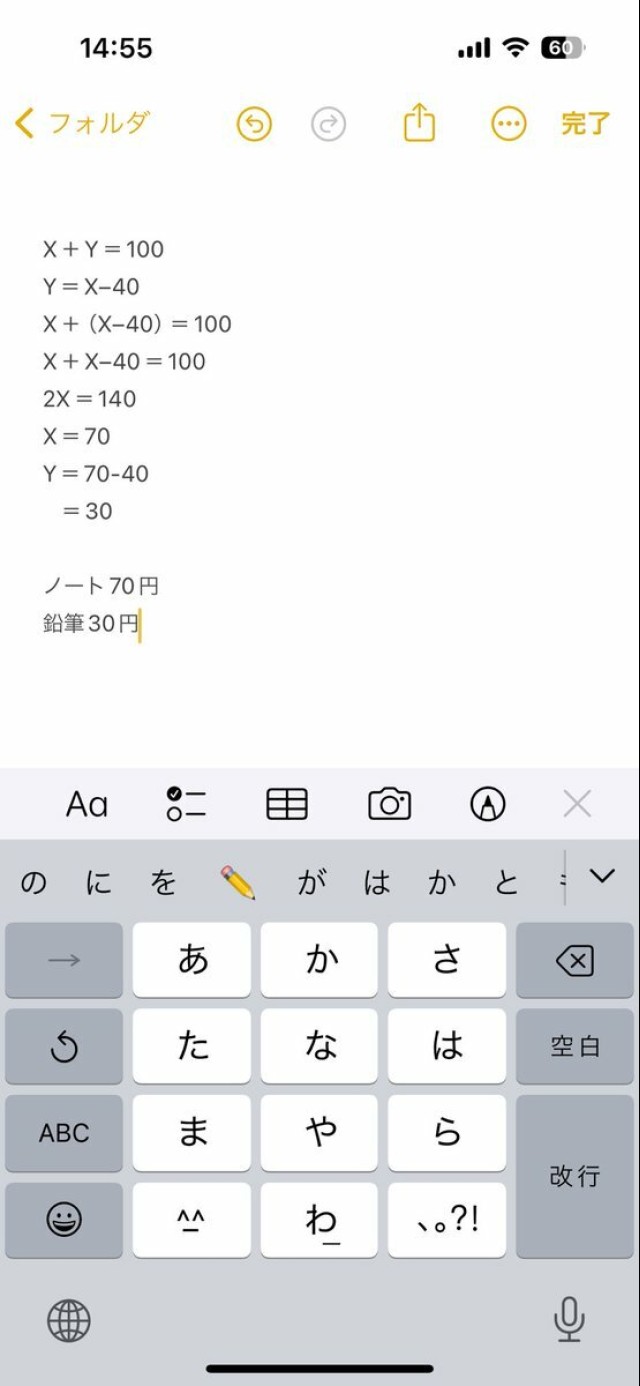Delete a character with backspace key
Image resolution: width=640 pixels, height=1386 pixels.
[x=575, y=961]
